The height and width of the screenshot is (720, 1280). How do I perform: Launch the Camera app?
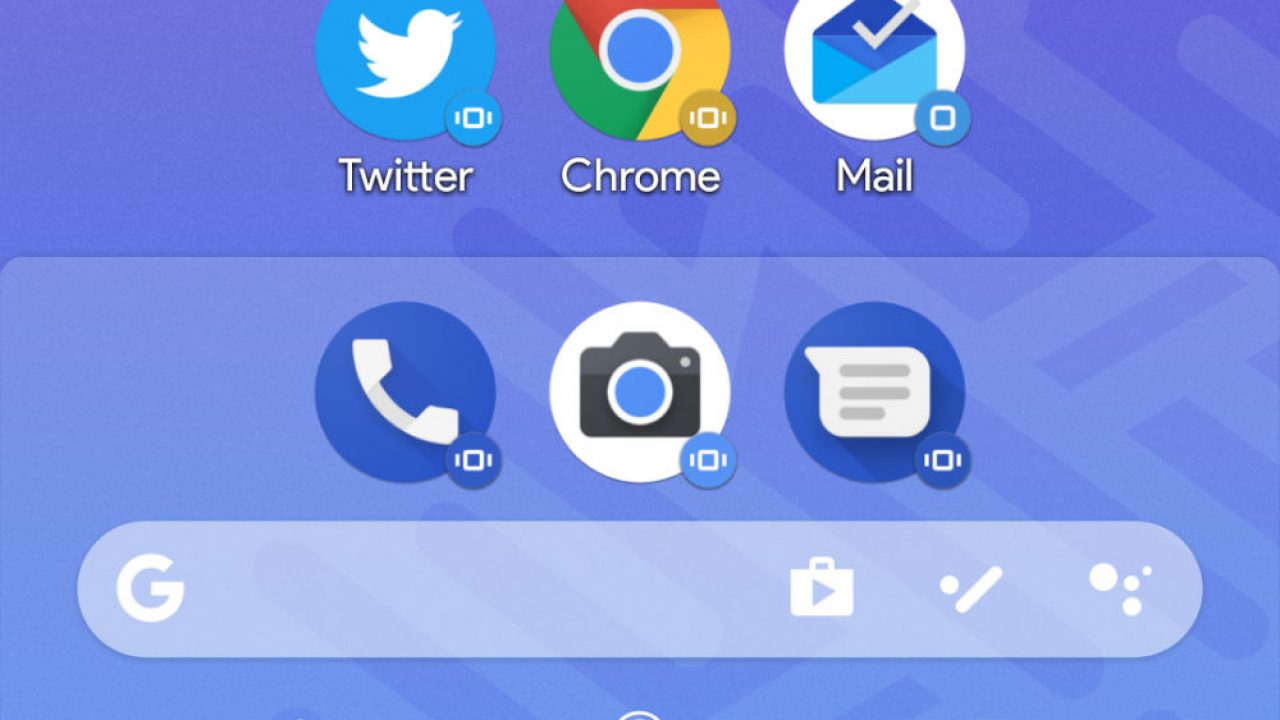coord(640,392)
